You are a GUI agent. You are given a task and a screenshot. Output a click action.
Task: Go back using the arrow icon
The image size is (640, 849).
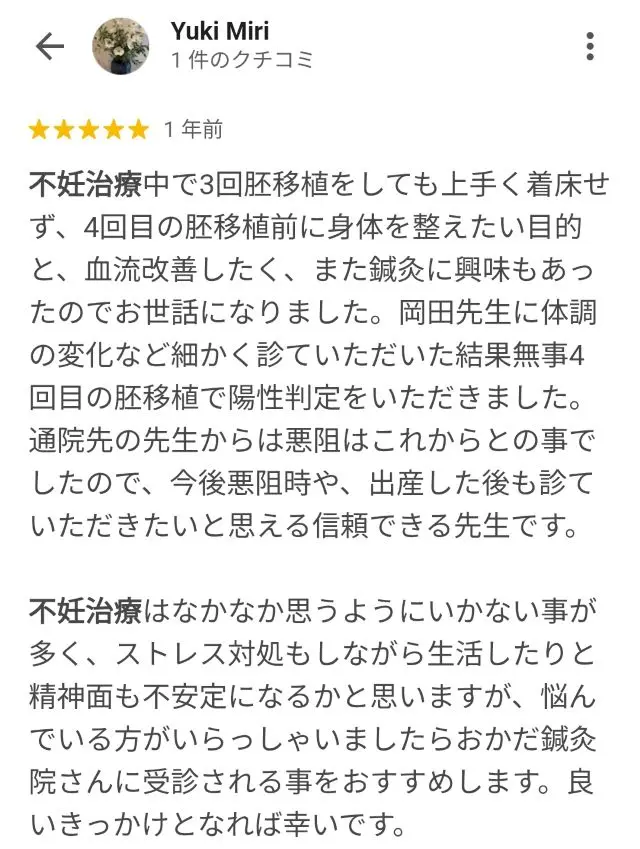pyautogui.click(x=49, y=46)
